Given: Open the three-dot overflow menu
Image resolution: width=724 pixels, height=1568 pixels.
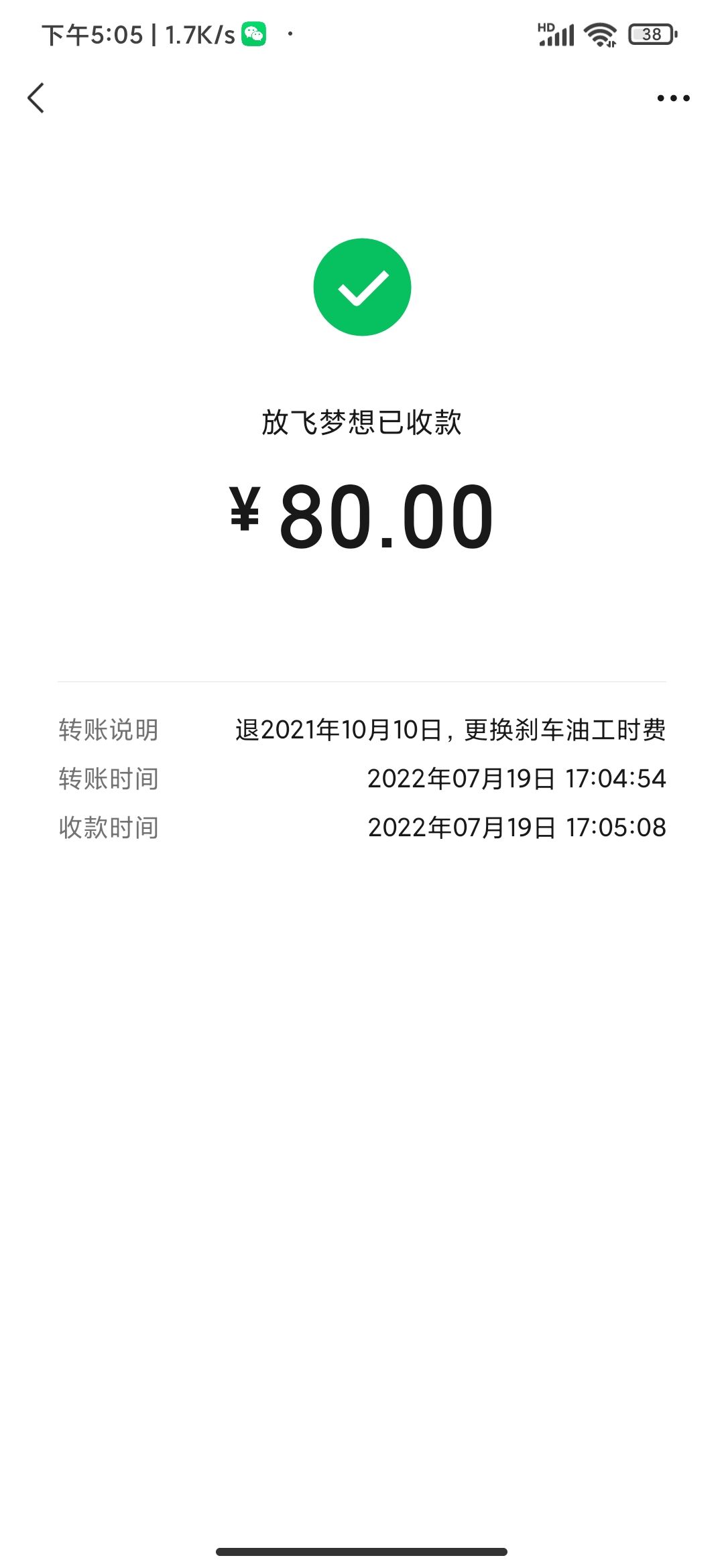Looking at the screenshot, I should click(x=673, y=98).
